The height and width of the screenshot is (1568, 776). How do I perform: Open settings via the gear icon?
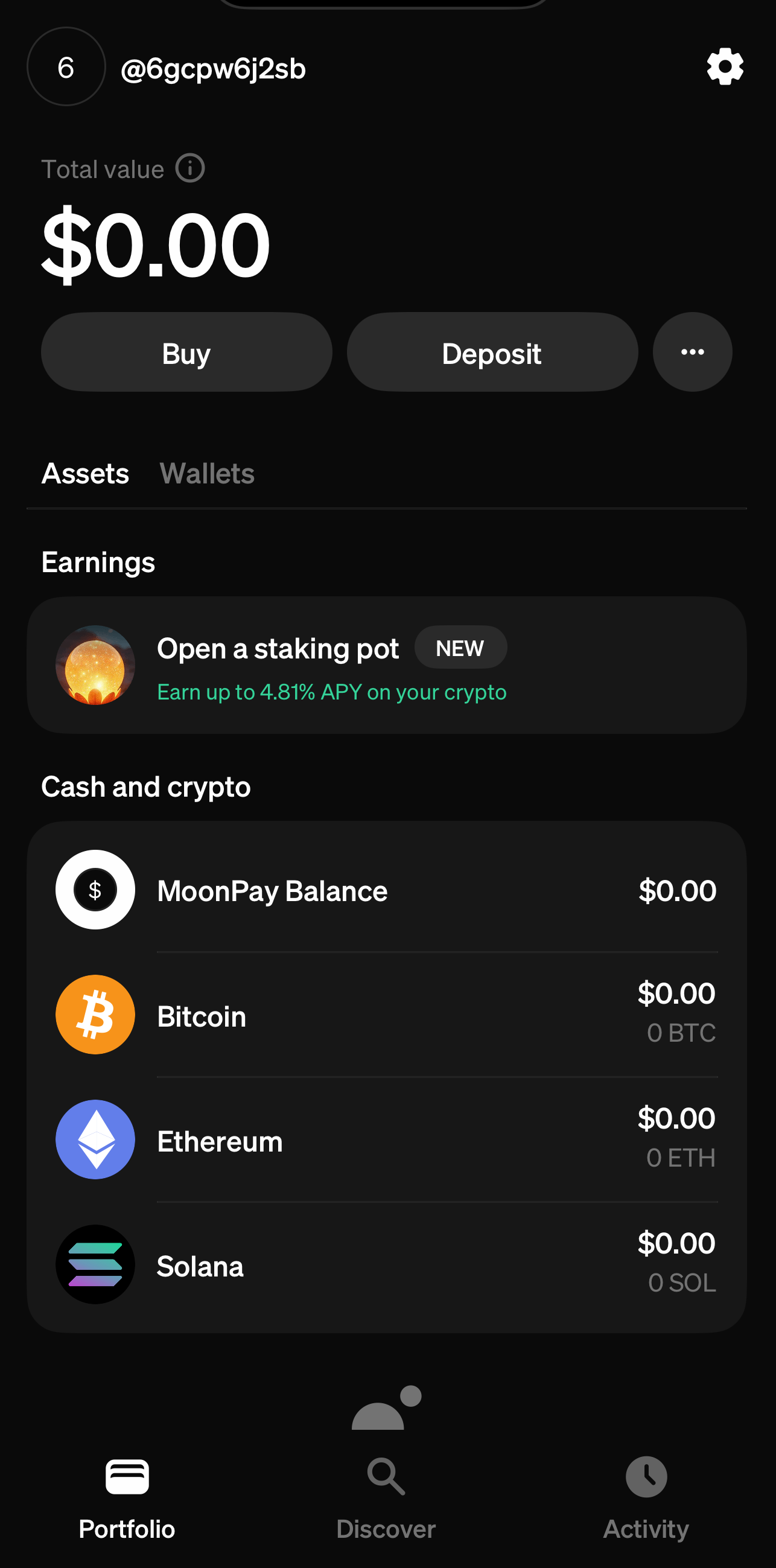pos(725,67)
